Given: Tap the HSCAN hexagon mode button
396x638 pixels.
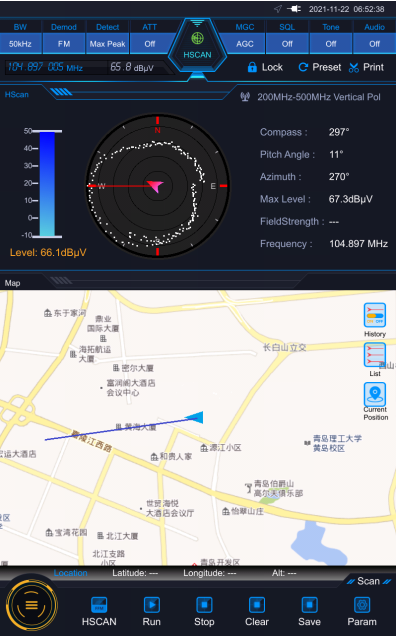Looking at the screenshot, I should tap(197, 45).
